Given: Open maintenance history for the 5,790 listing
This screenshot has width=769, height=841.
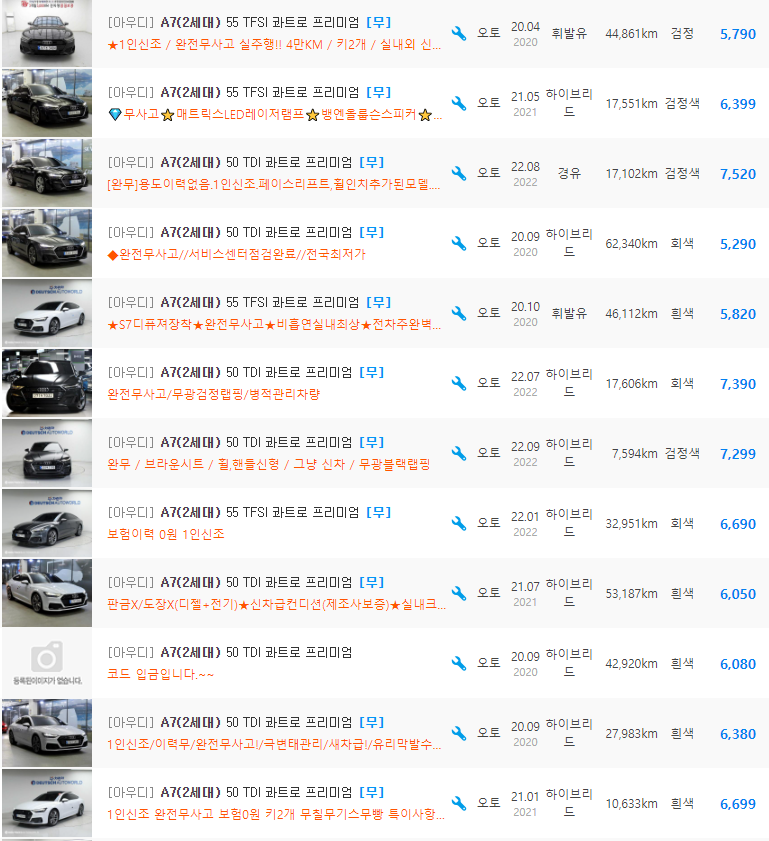Looking at the screenshot, I should coord(460,31).
